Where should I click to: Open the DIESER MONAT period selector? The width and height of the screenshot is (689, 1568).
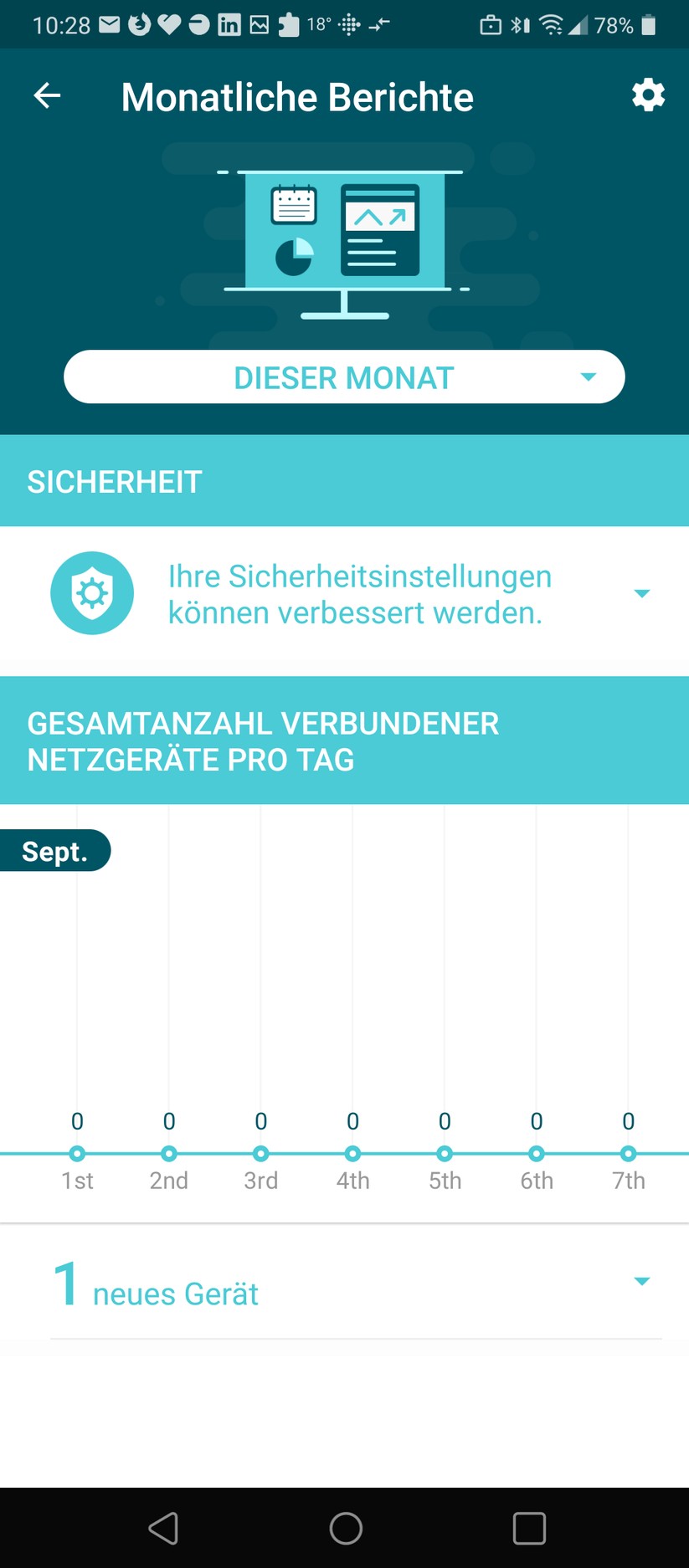point(344,377)
